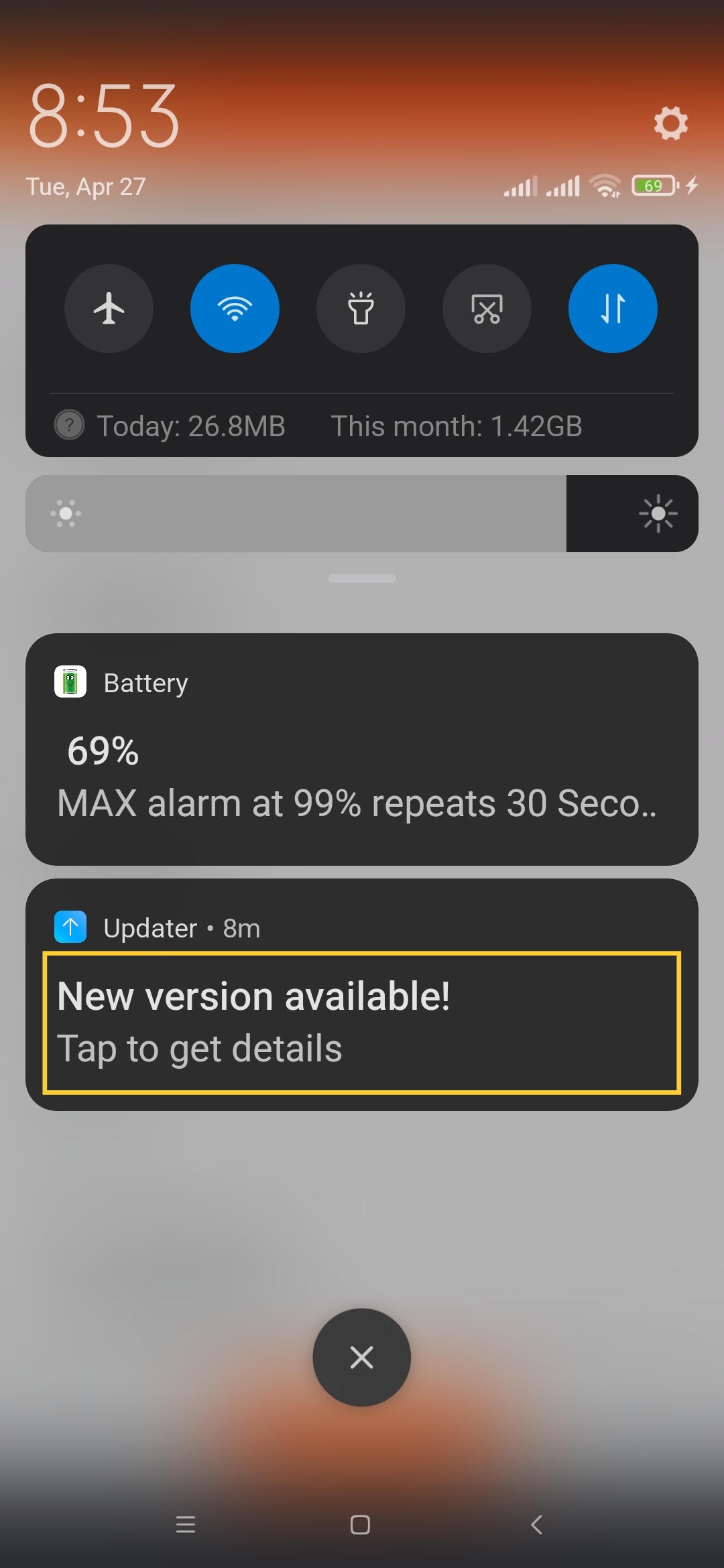The width and height of the screenshot is (724, 1568).
Task: Tap the brightness slider bar
Action: pos(362,514)
